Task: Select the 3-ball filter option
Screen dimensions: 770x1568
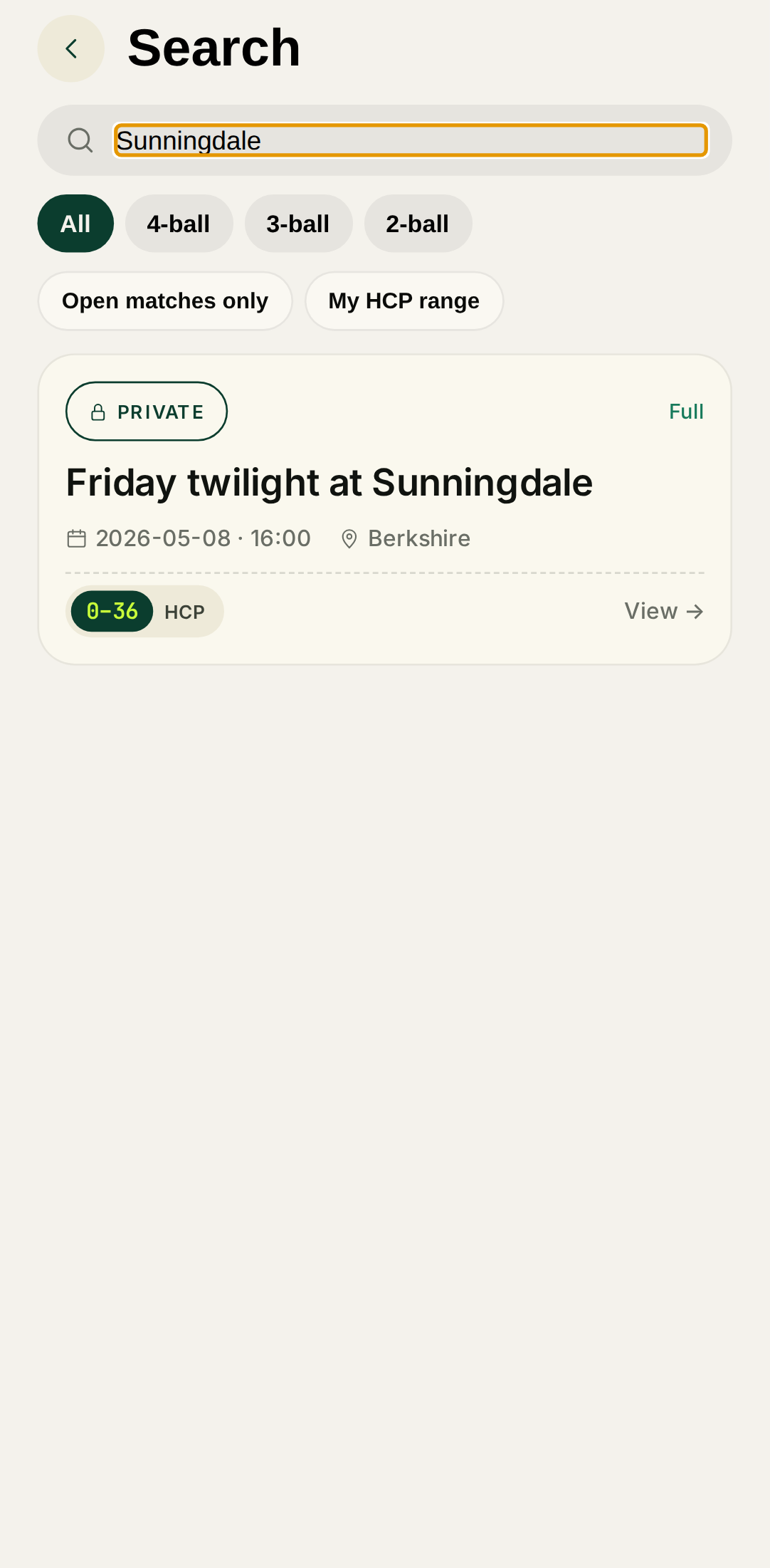Action: pyautogui.click(x=298, y=224)
